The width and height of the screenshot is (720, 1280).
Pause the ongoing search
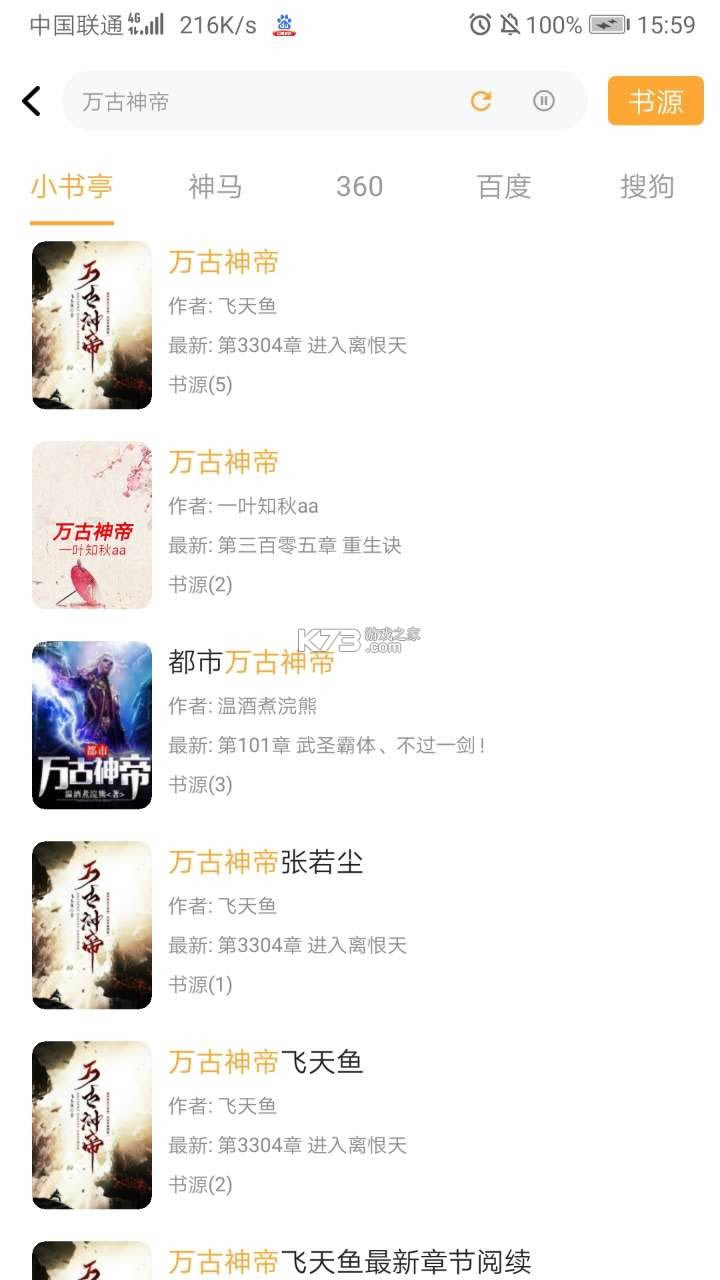point(543,101)
